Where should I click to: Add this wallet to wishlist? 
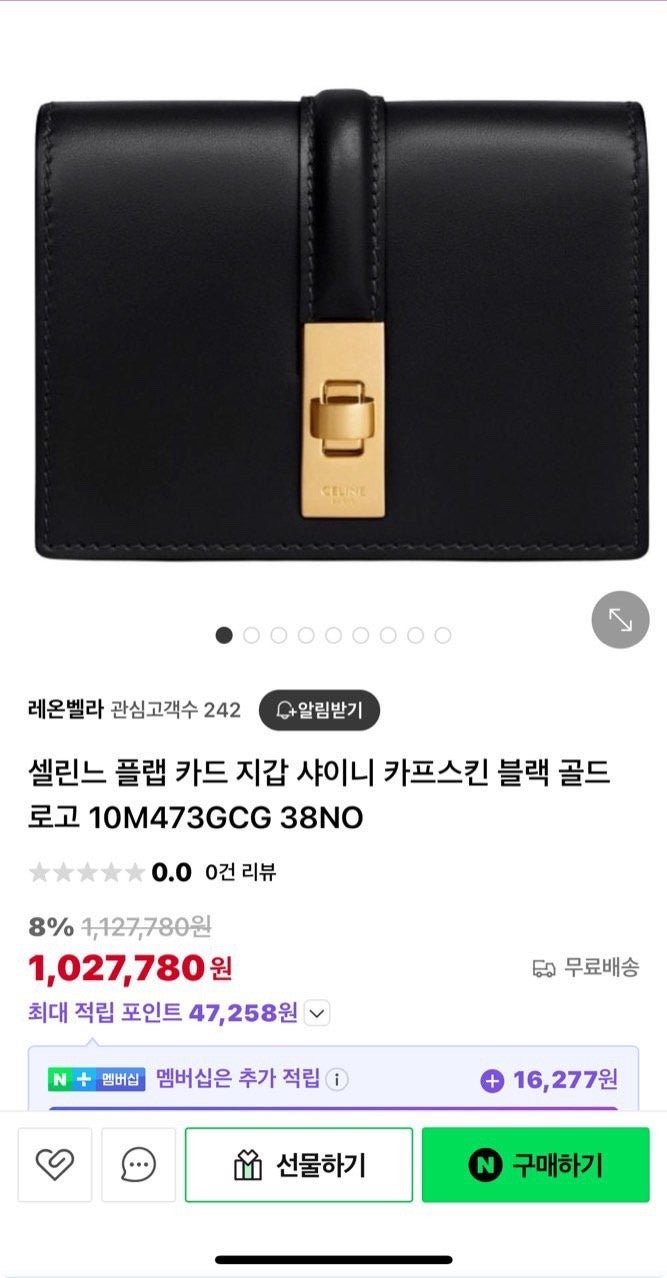point(55,1165)
